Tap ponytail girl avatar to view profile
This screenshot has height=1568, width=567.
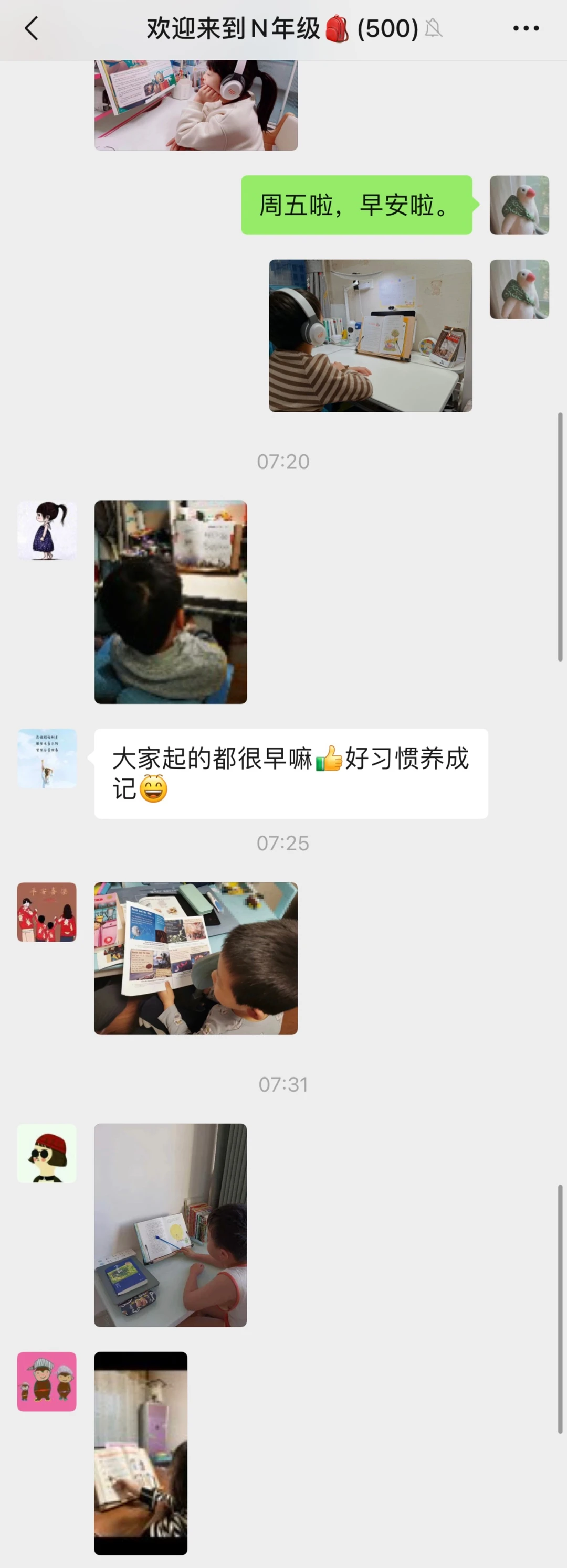(x=47, y=531)
